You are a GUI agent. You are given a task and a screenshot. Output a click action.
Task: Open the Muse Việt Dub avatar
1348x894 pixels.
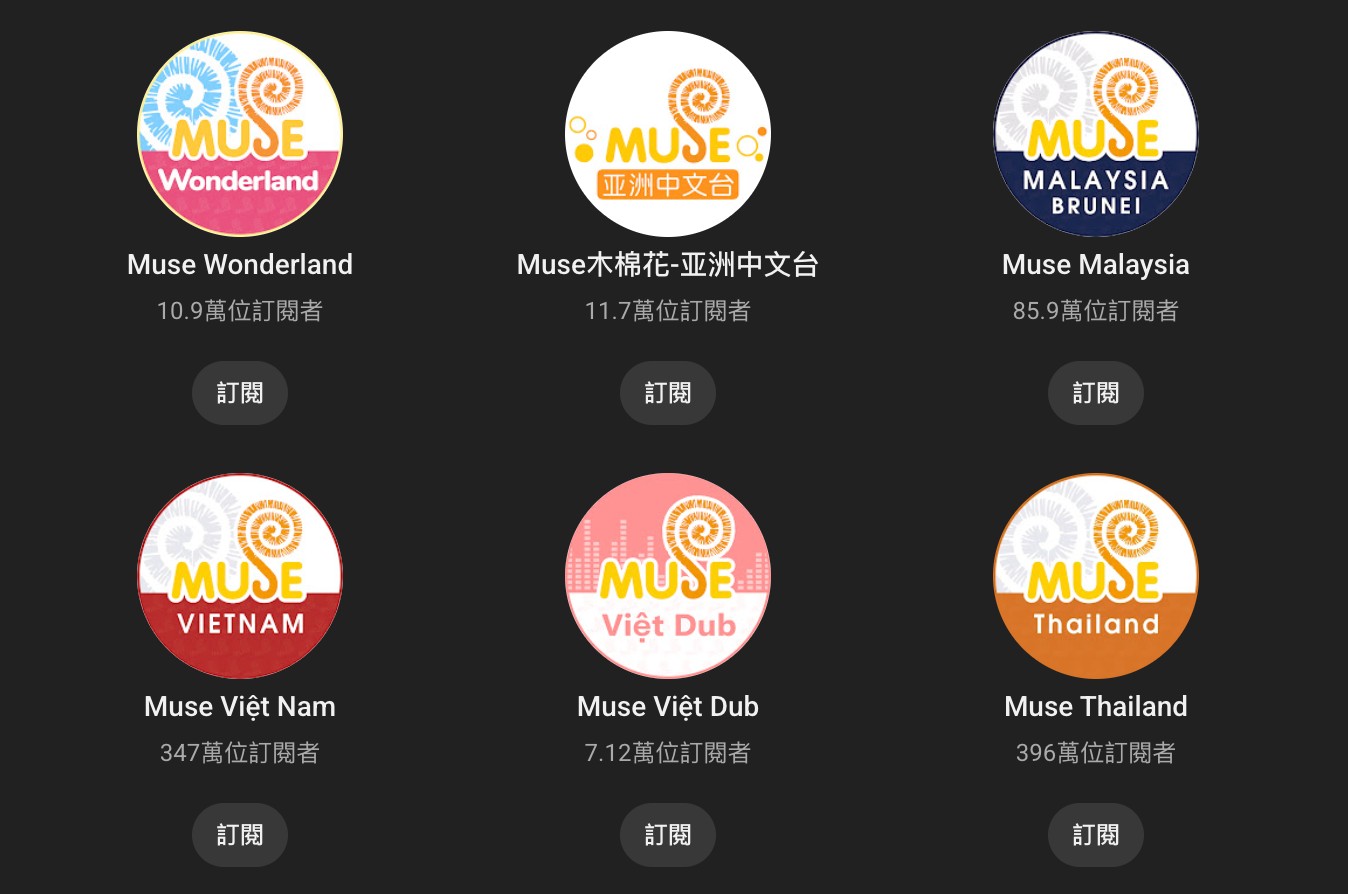668,576
